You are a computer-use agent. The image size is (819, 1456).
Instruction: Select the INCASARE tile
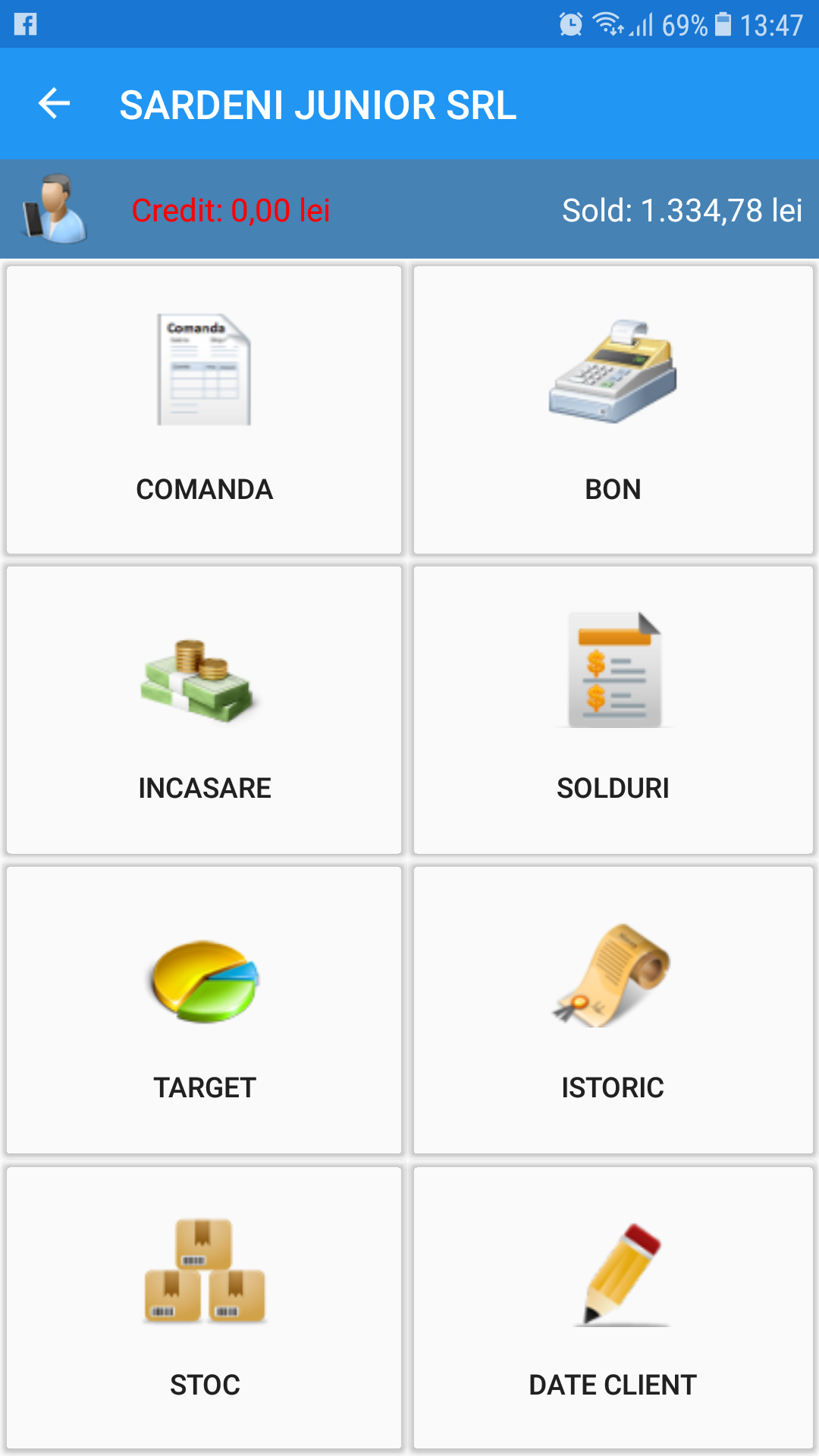click(204, 710)
